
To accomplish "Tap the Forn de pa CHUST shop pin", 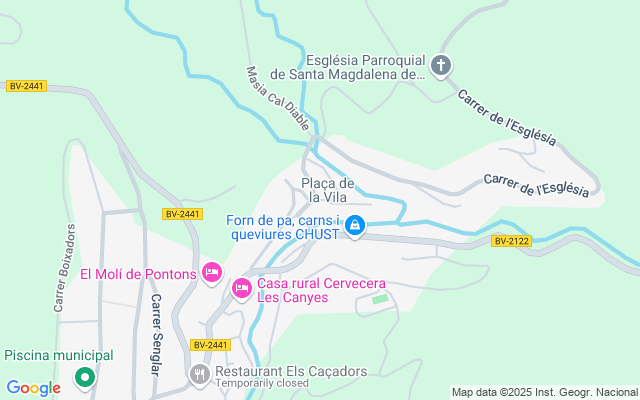I will 354,228.
